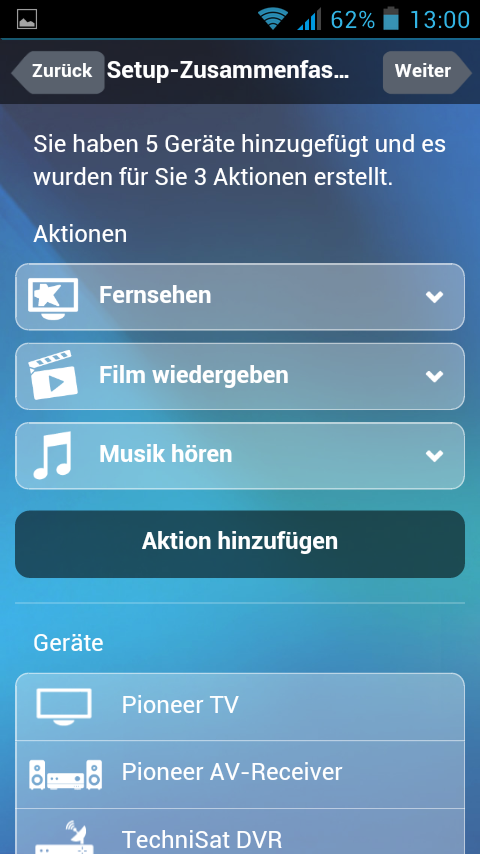Open the Pioneer AV-Receiver device

[x=240, y=774]
